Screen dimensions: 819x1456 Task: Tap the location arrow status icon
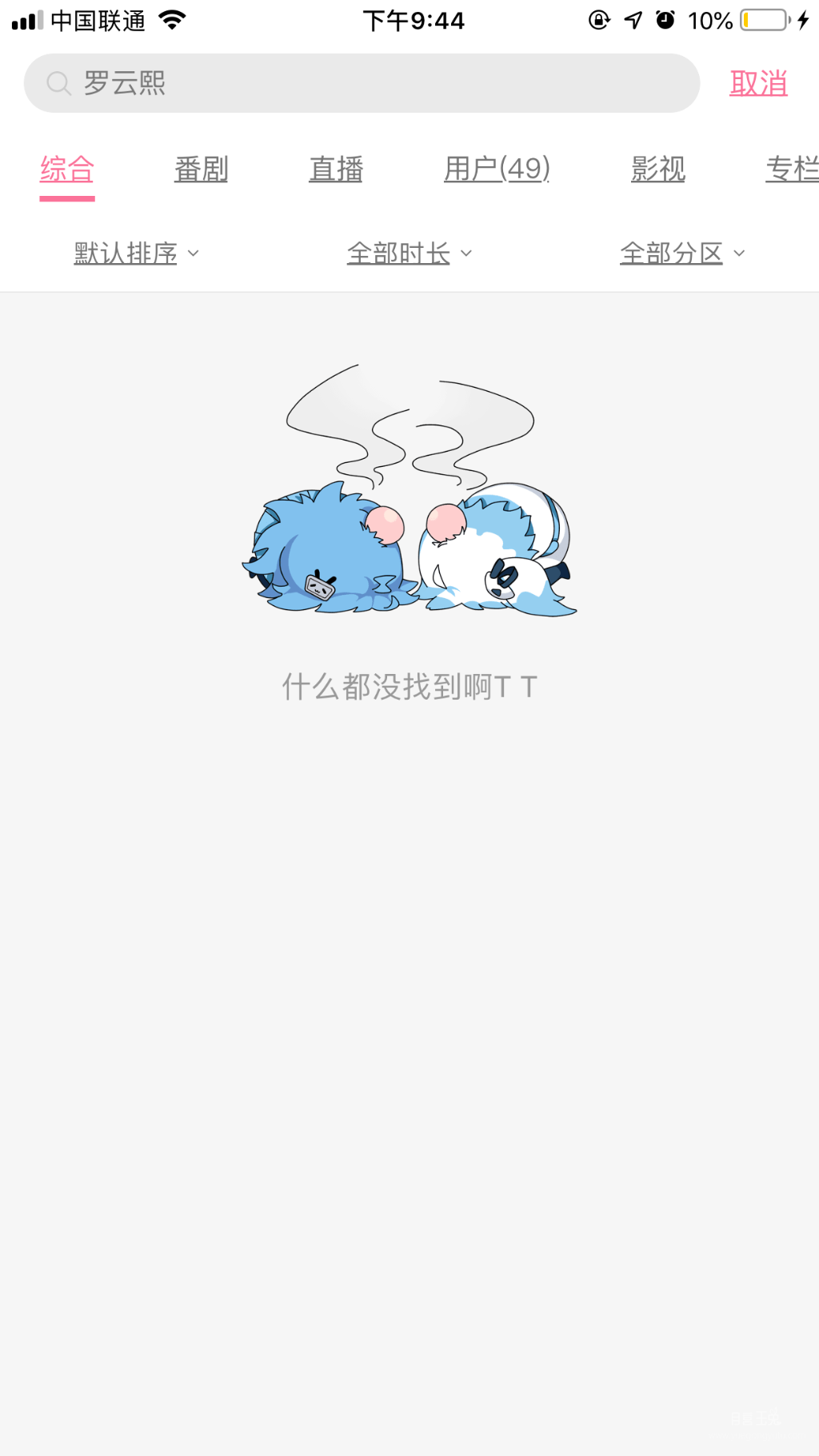(633, 20)
